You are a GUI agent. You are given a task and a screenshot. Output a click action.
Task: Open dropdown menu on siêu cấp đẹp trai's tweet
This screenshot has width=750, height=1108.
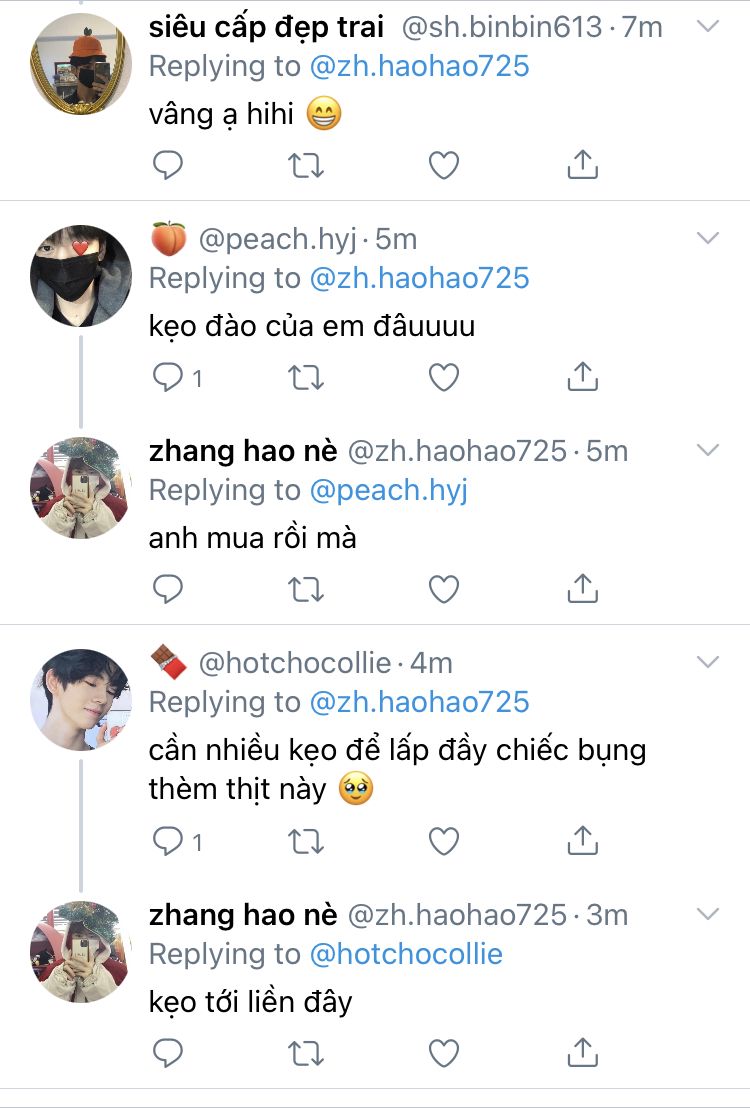(708, 26)
